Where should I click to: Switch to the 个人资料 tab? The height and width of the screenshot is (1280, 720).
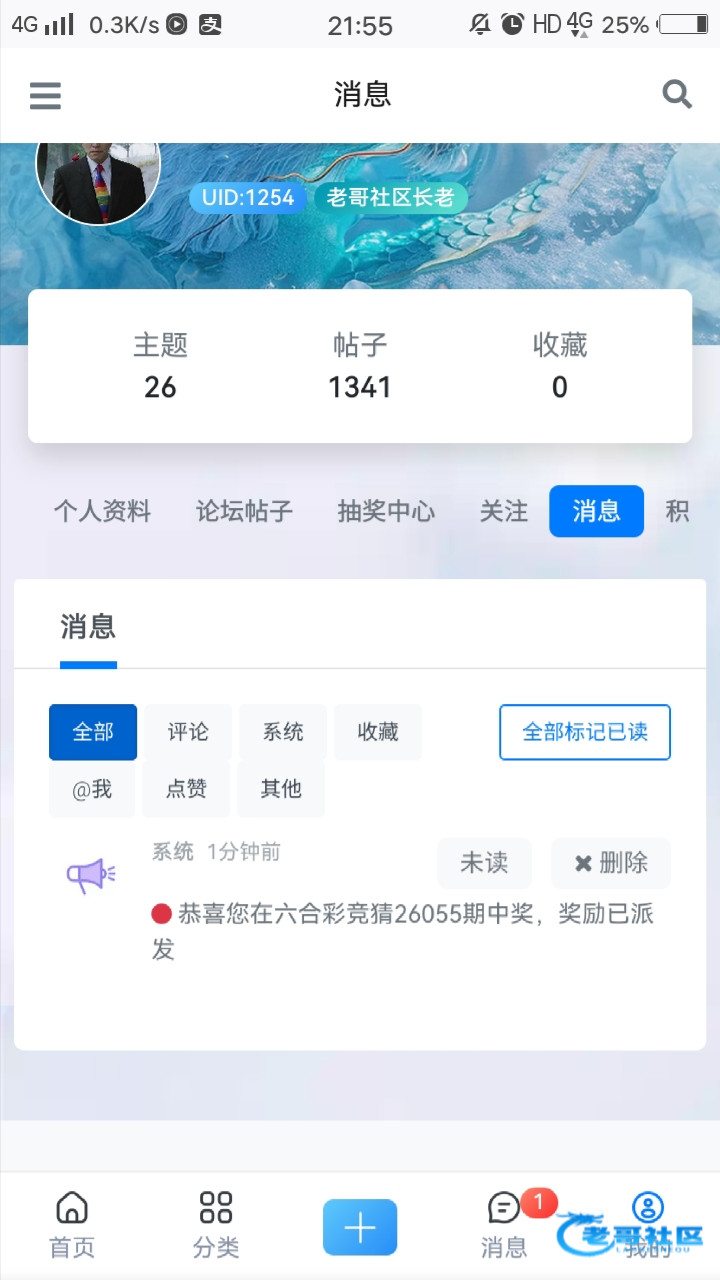[x=102, y=512]
